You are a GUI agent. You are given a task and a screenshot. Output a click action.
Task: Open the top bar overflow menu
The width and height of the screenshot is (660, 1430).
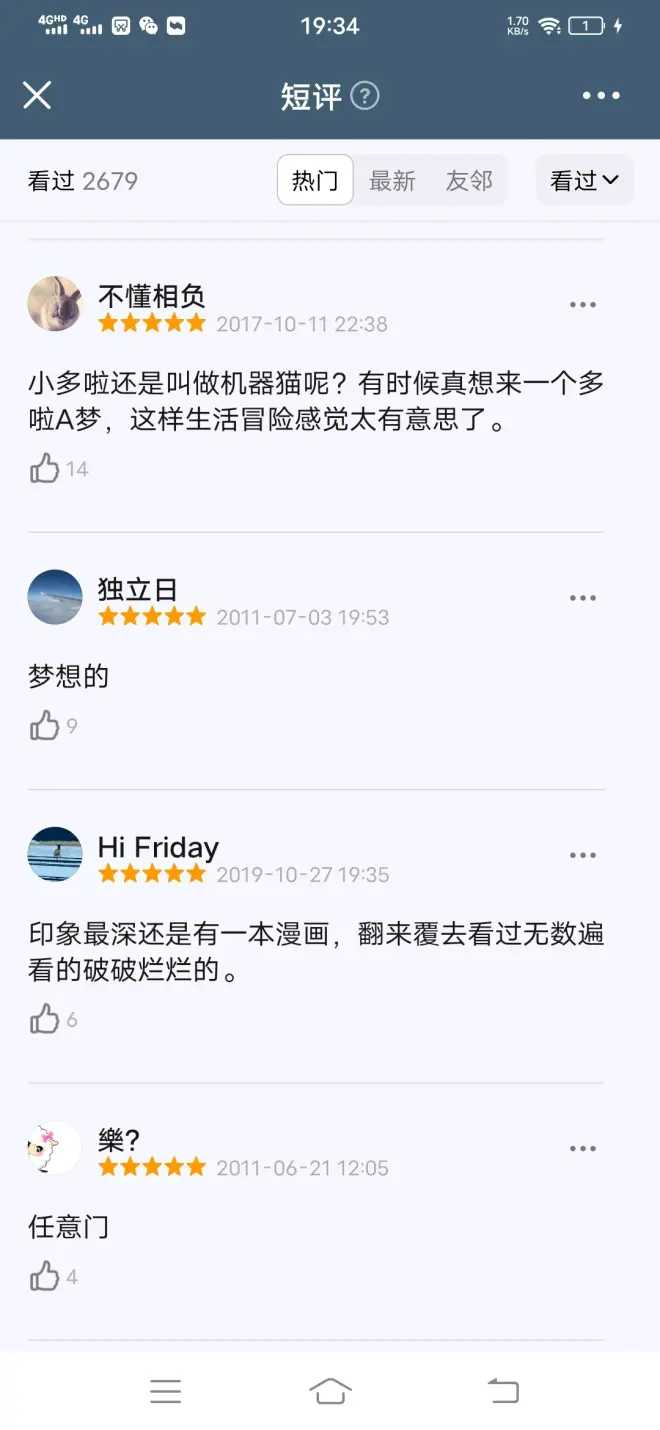point(601,96)
